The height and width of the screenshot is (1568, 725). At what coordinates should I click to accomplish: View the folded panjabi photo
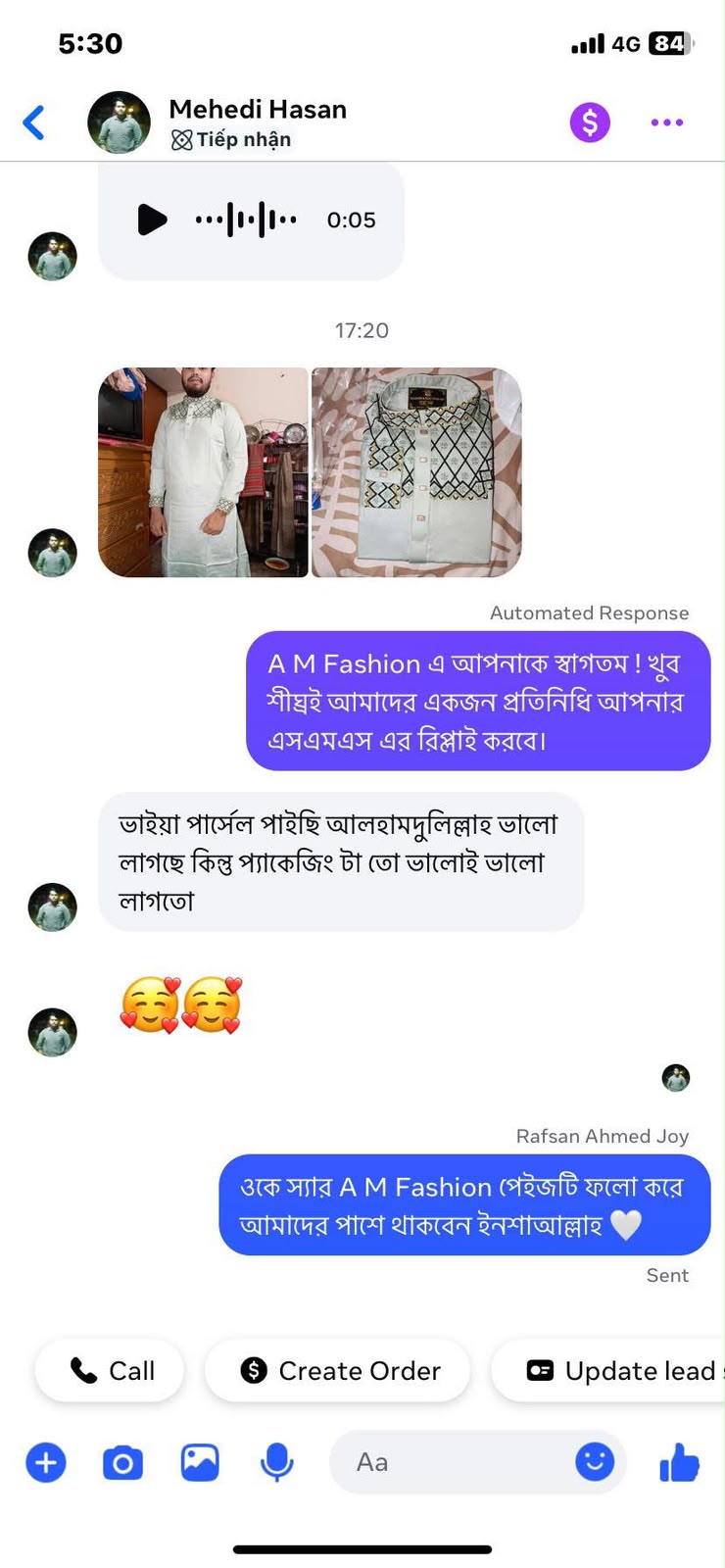click(x=416, y=472)
